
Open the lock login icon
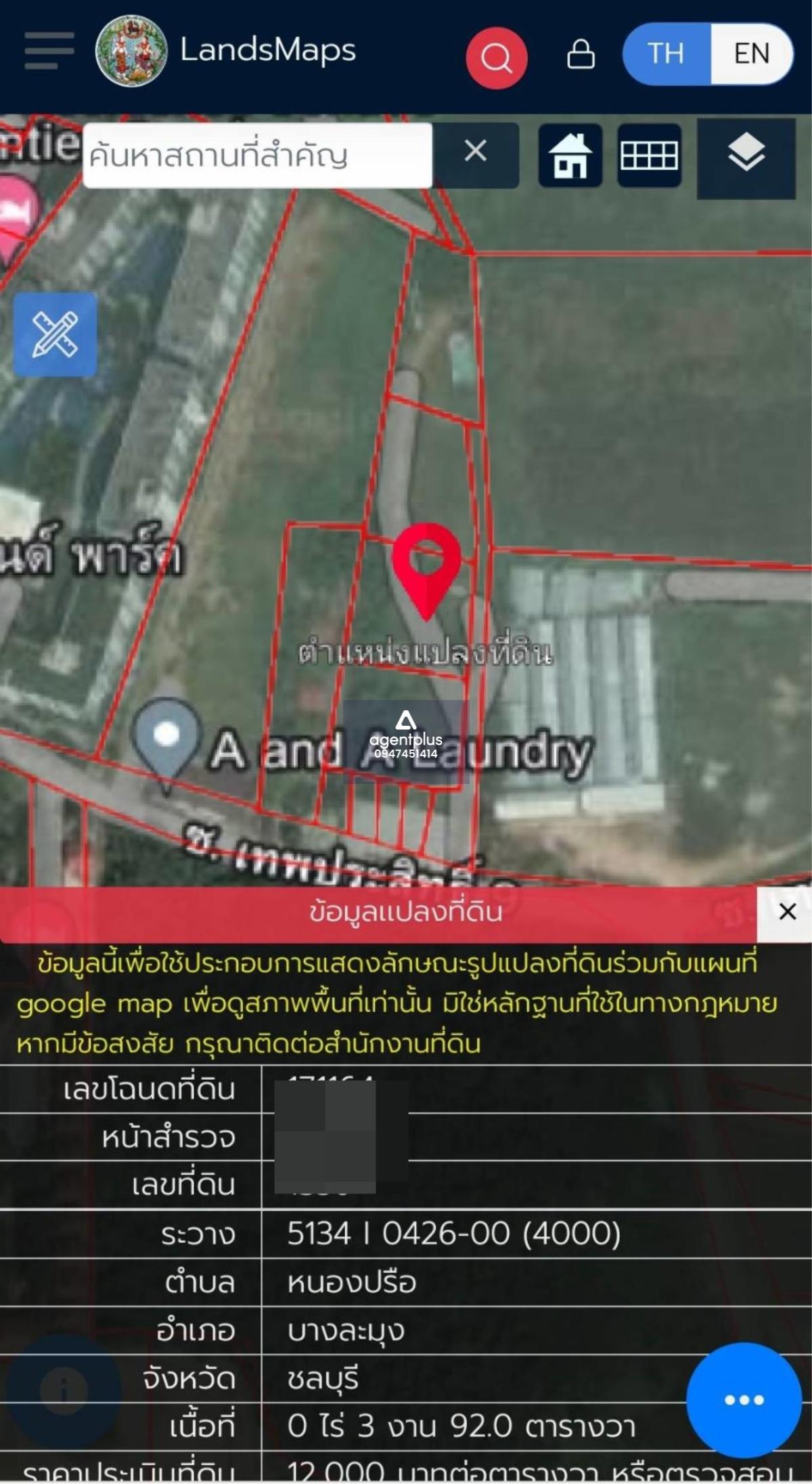(581, 54)
